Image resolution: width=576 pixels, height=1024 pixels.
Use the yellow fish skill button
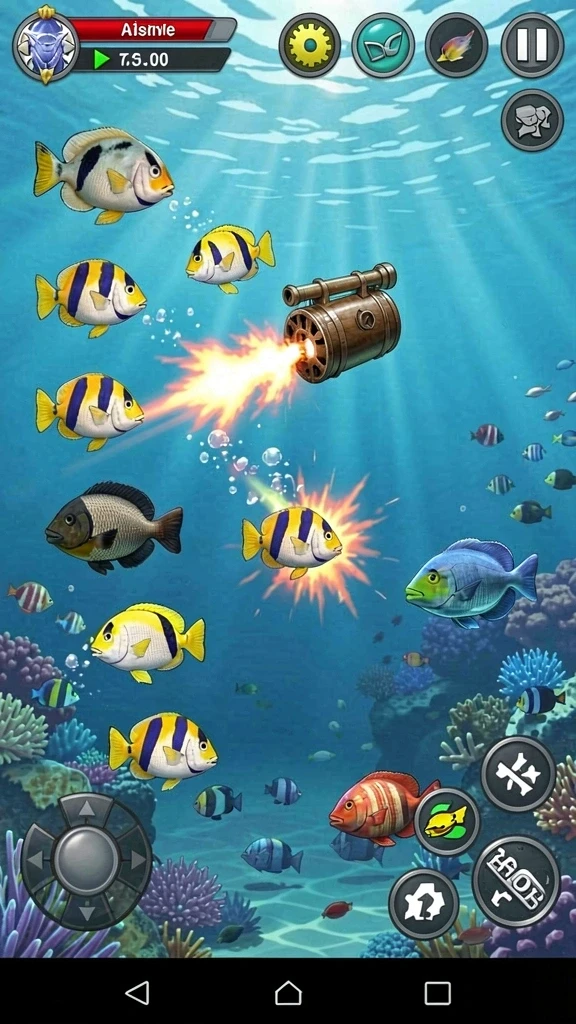pos(447,821)
